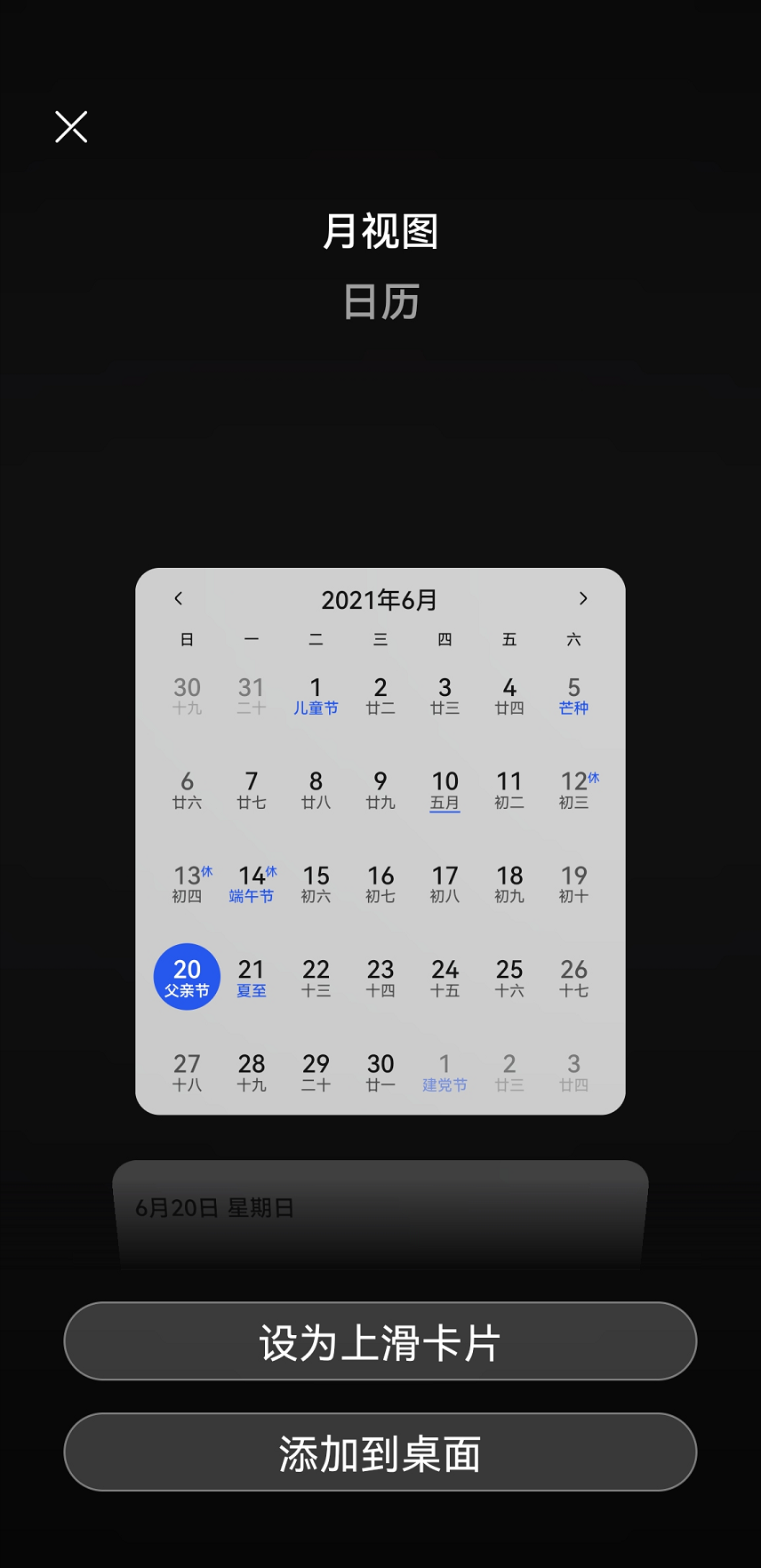Tap 设为上滑卡片 button
Image resolution: width=761 pixels, height=1568 pixels.
click(x=380, y=1341)
